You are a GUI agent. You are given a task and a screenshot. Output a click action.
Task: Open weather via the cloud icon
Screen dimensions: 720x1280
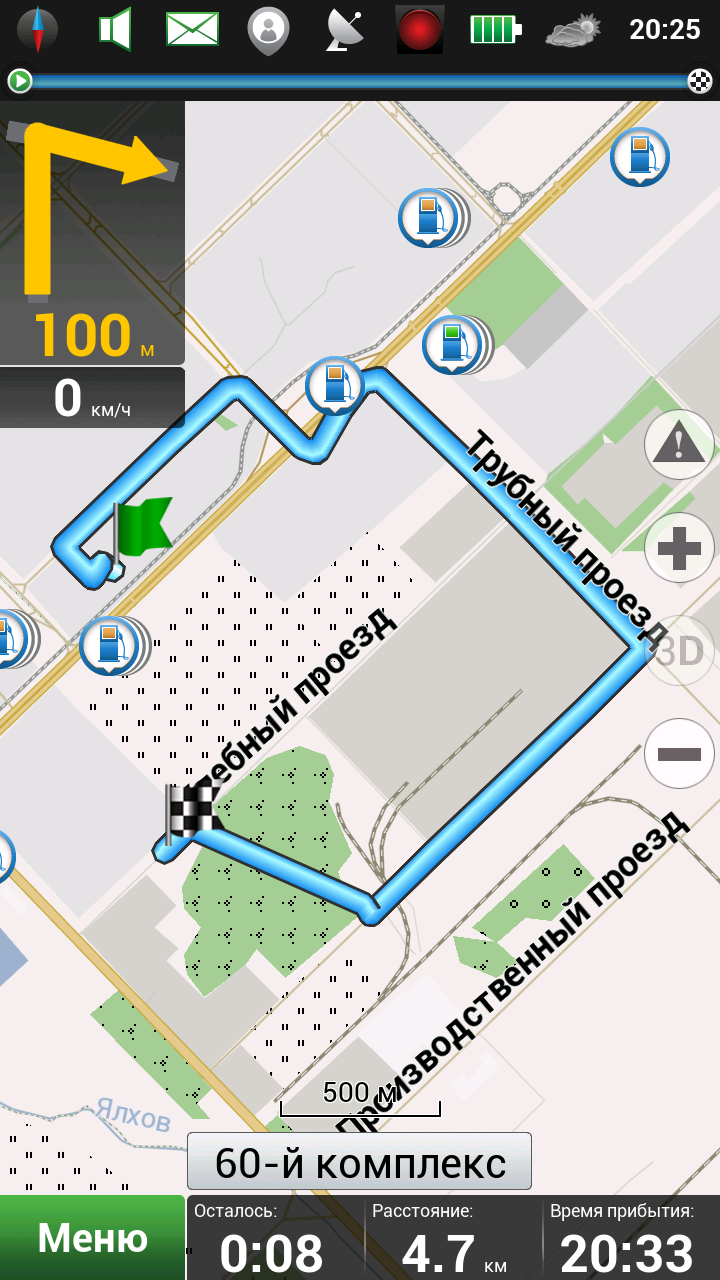pos(572,30)
